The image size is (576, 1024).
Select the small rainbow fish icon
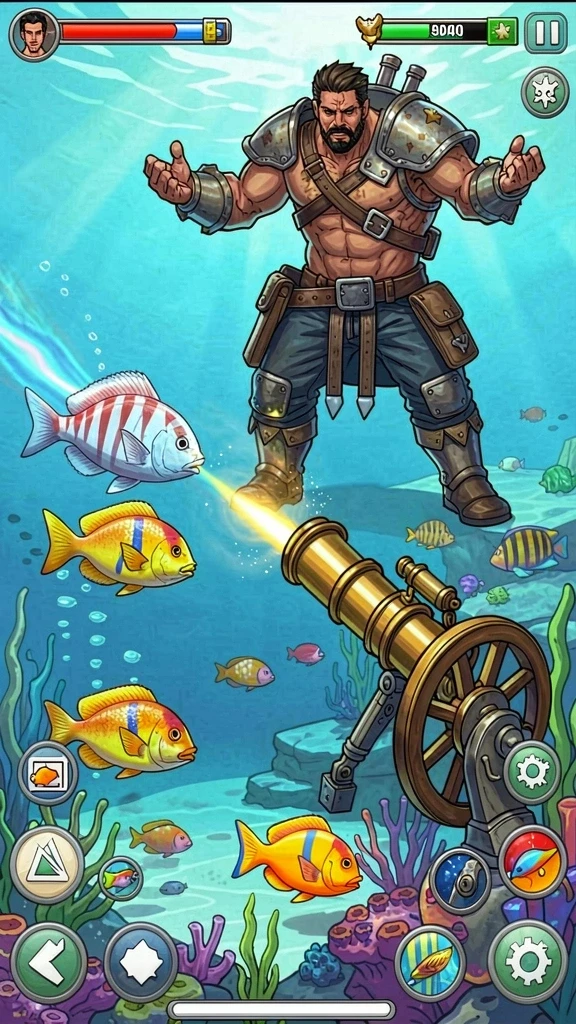pos(120,878)
